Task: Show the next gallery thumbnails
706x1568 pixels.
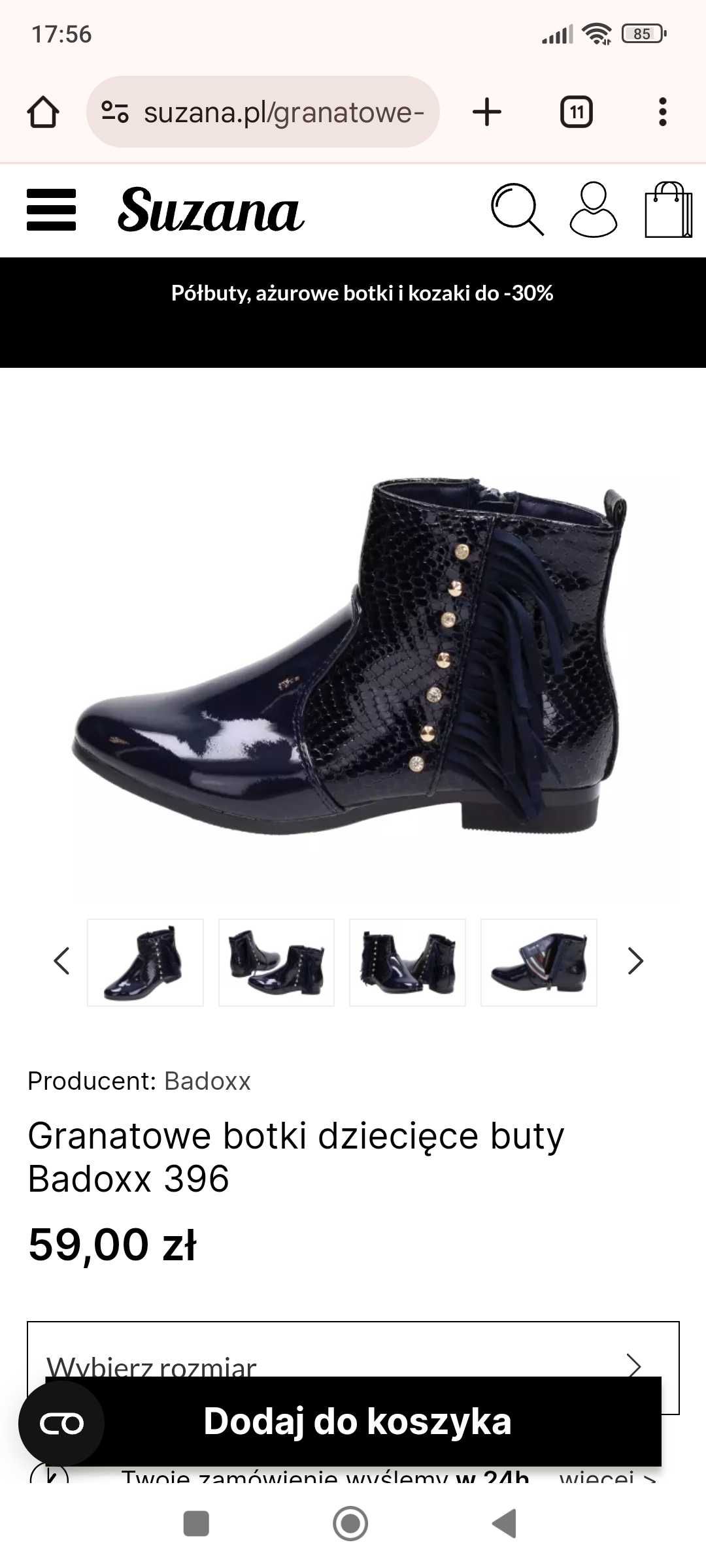Action: click(x=635, y=961)
